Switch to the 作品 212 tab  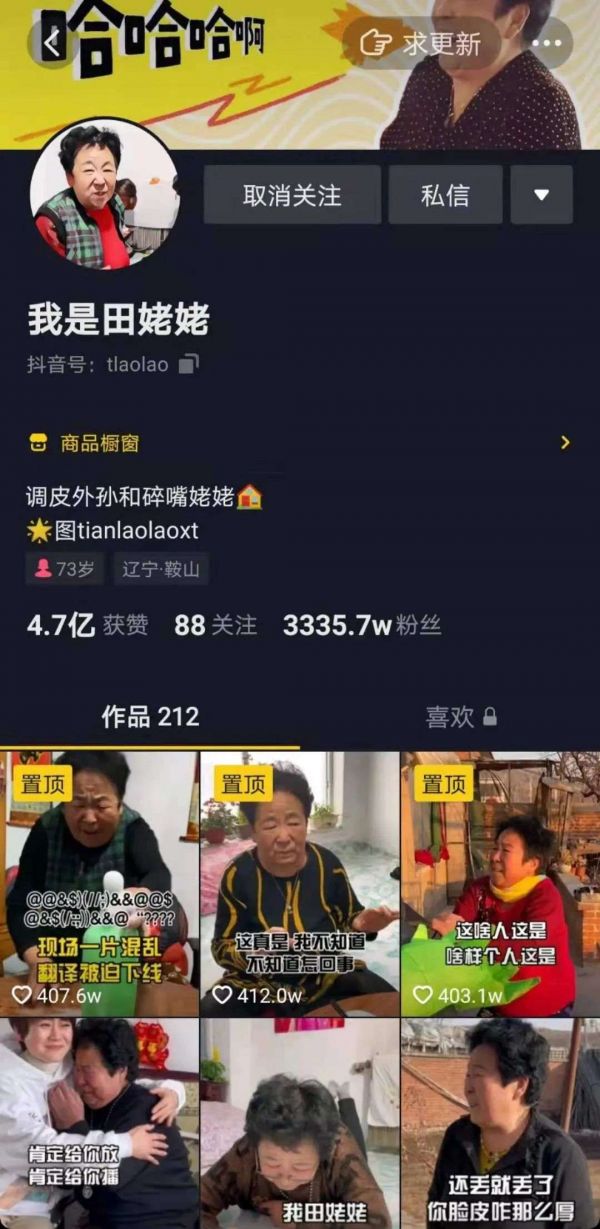click(150, 716)
